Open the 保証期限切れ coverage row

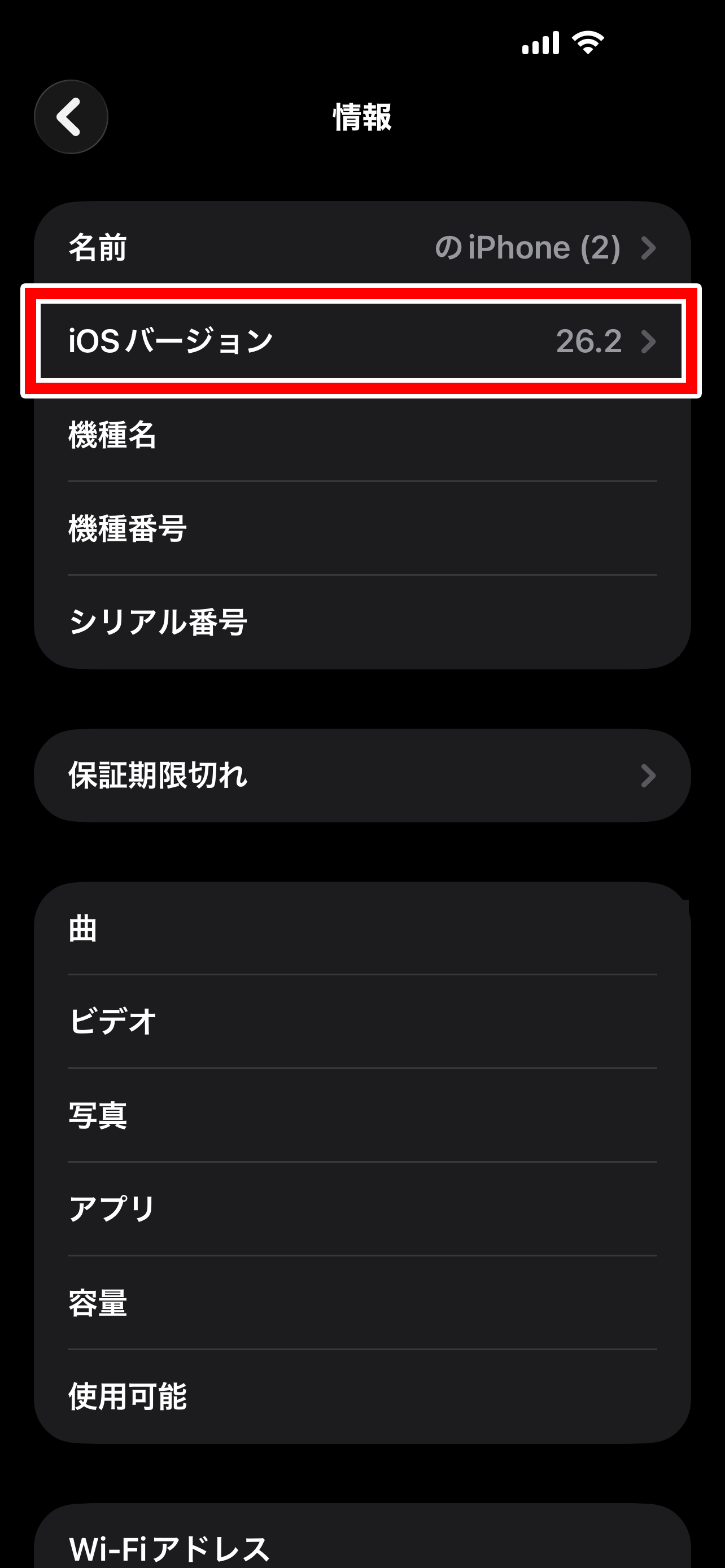click(361, 776)
